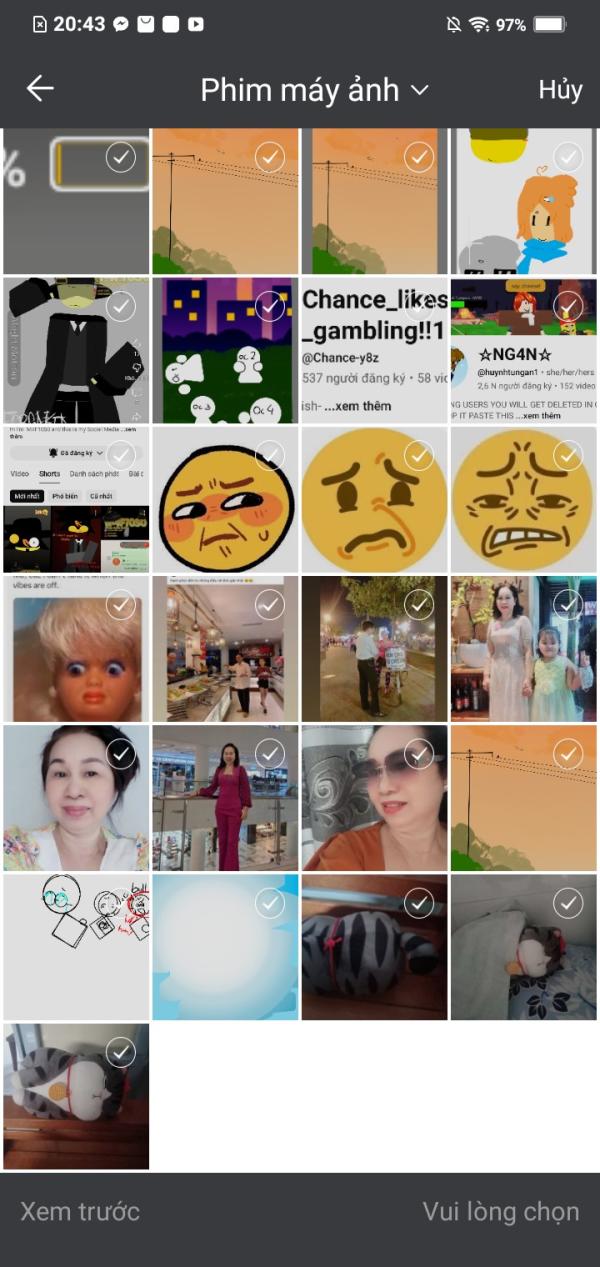
Task: Open the black suited blocky character picture
Action: (x=76, y=351)
